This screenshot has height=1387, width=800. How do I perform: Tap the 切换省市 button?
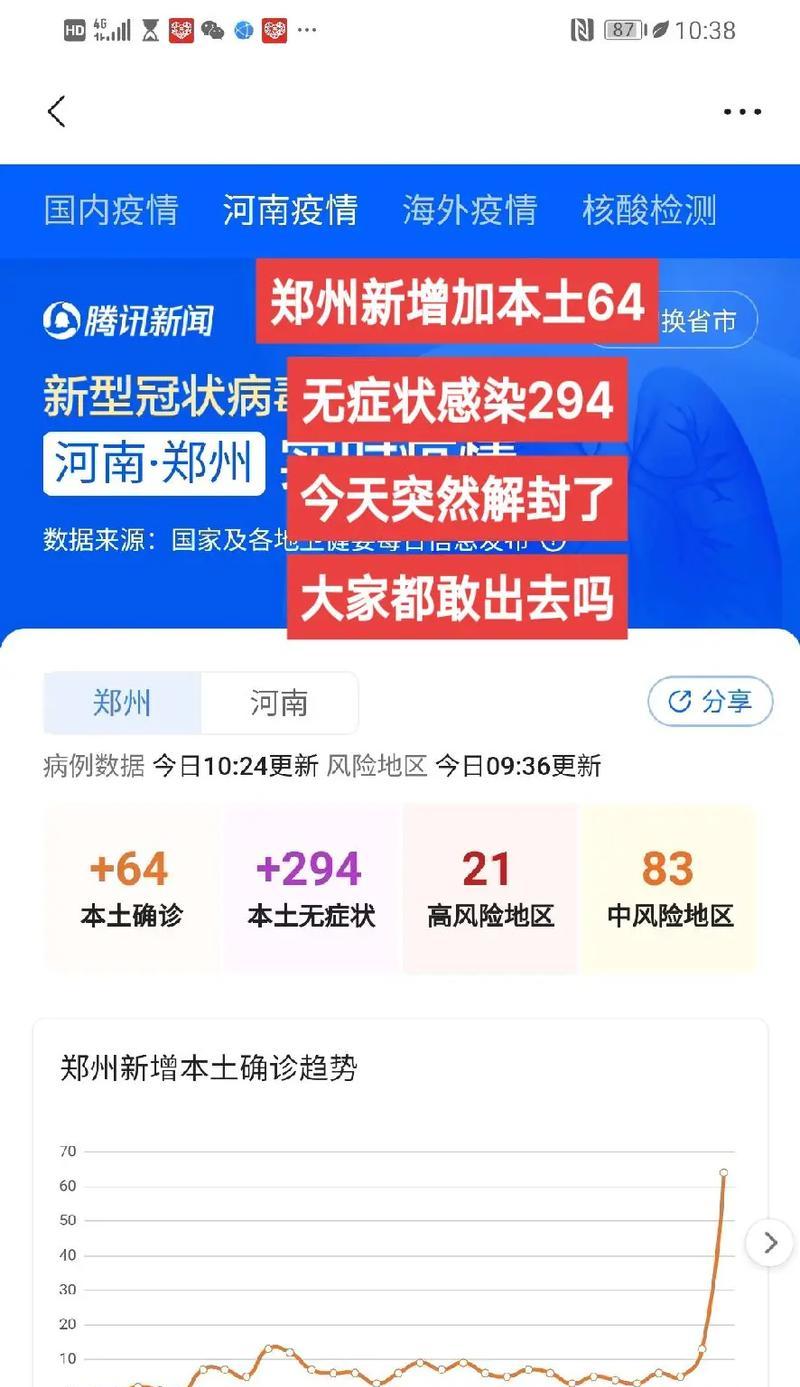[705, 320]
